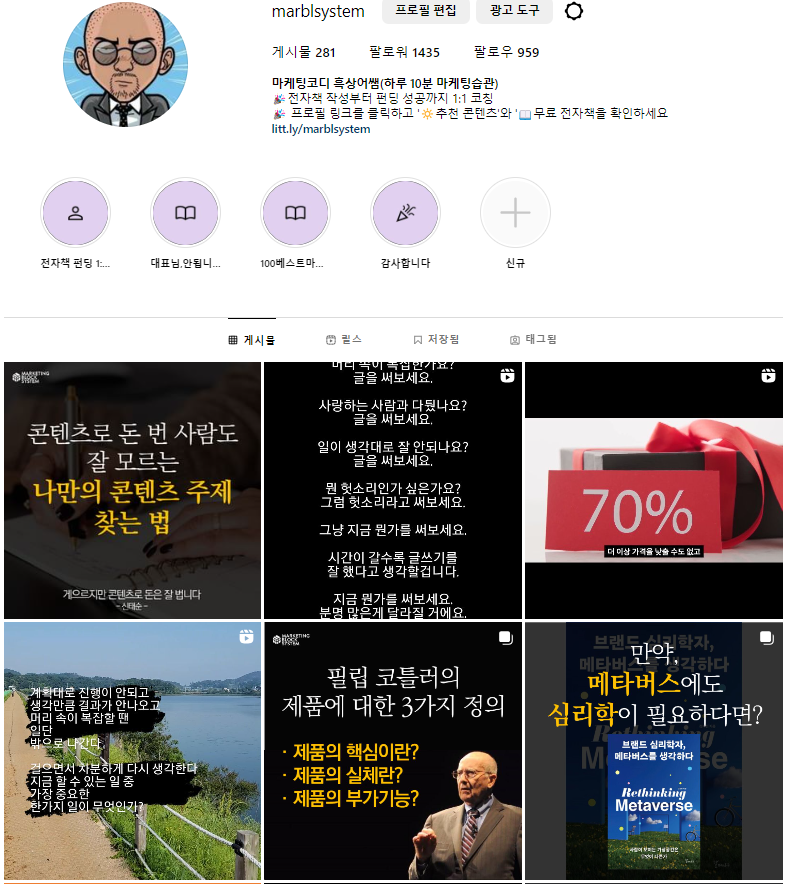Open the settings gear icon
This screenshot has height=884, width=786.
click(574, 11)
